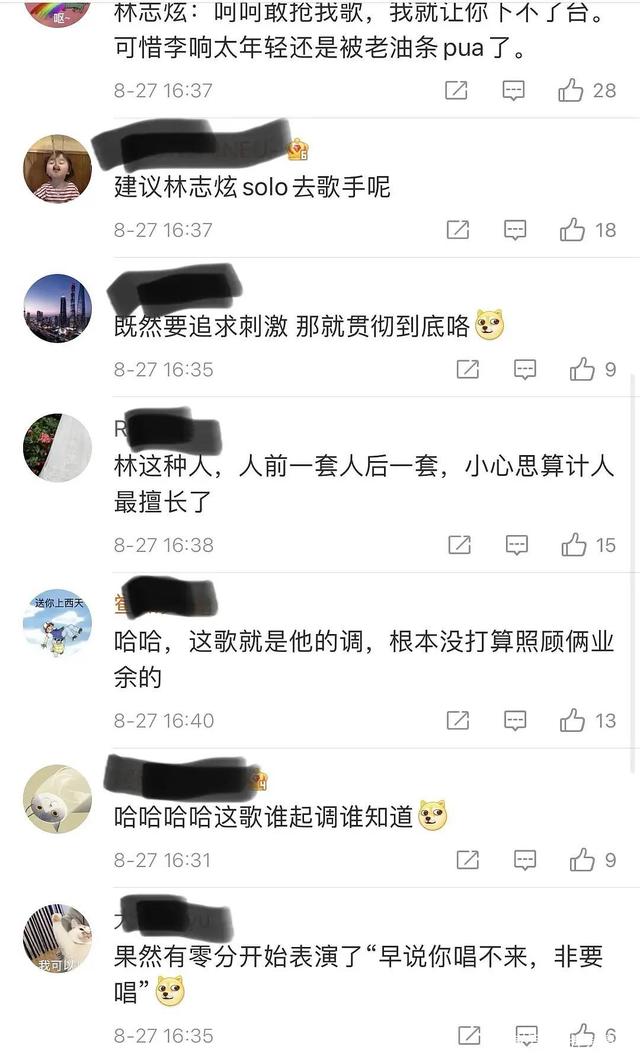Like the comment "建议林志炫solo去歌手呢"

point(572,230)
